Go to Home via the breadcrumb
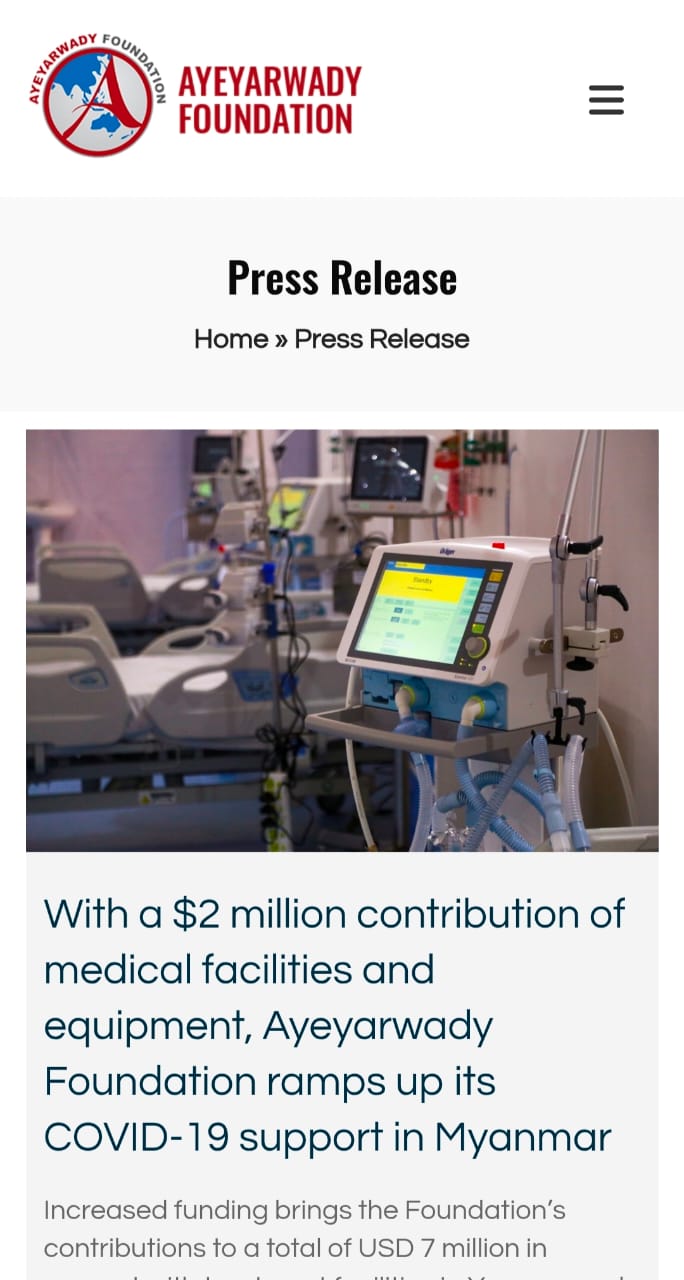This screenshot has width=684, height=1280. click(x=231, y=339)
